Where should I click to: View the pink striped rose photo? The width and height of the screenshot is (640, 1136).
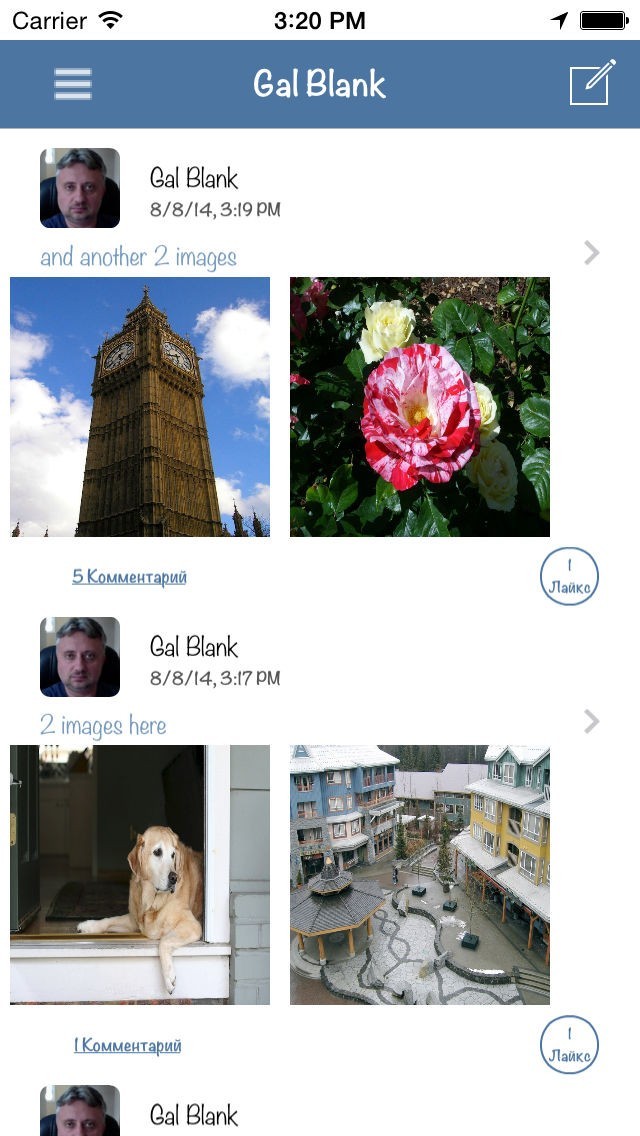click(x=420, y=407)
